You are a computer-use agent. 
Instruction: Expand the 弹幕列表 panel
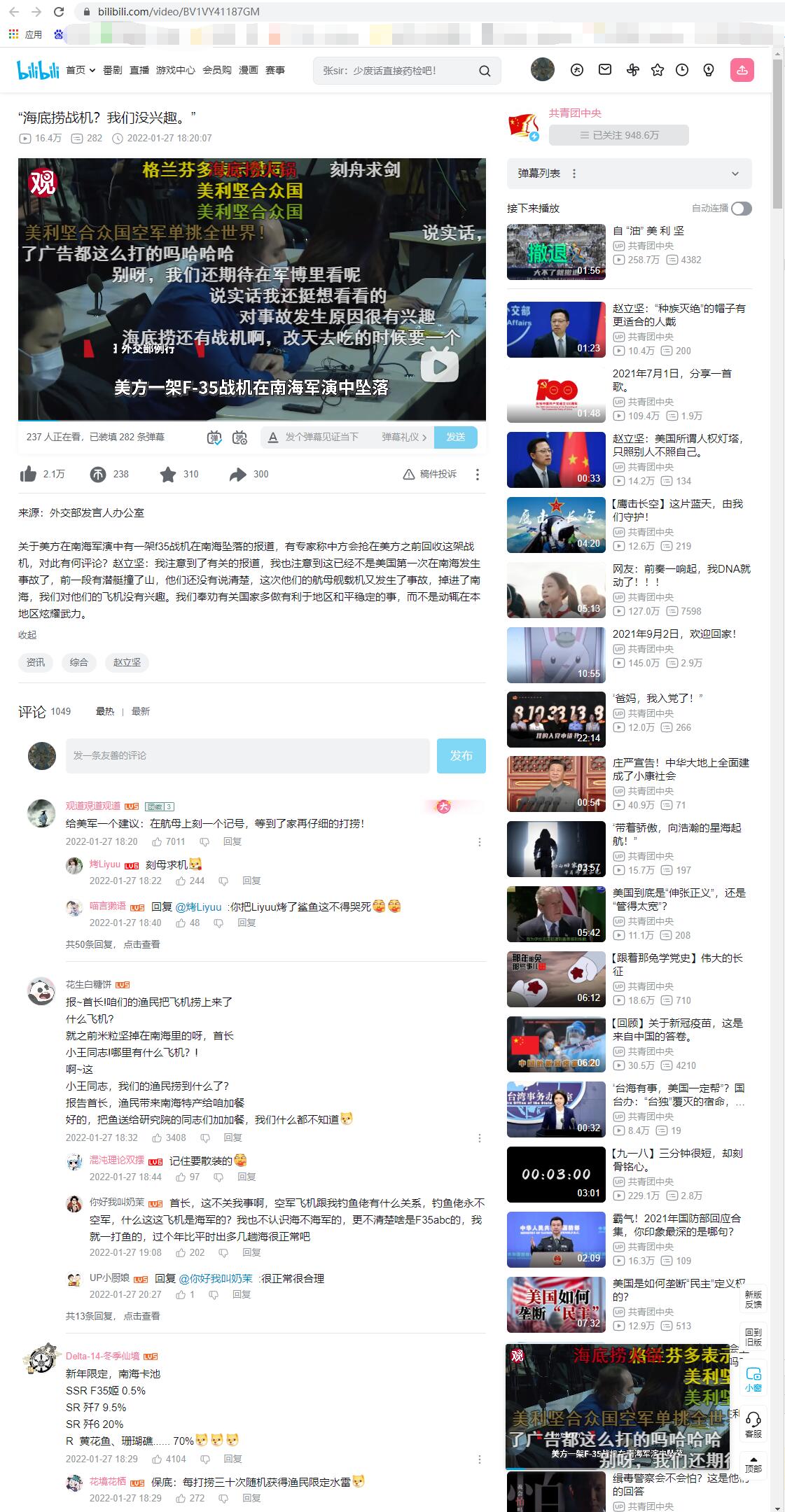[735, 174]
